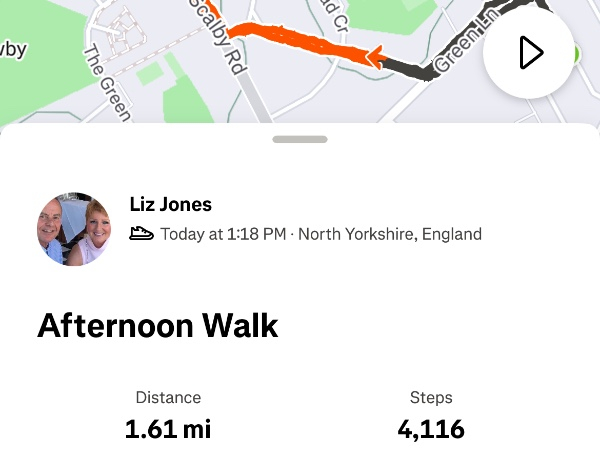Tap the sheet's grab handle

click(x=300, y=139)
